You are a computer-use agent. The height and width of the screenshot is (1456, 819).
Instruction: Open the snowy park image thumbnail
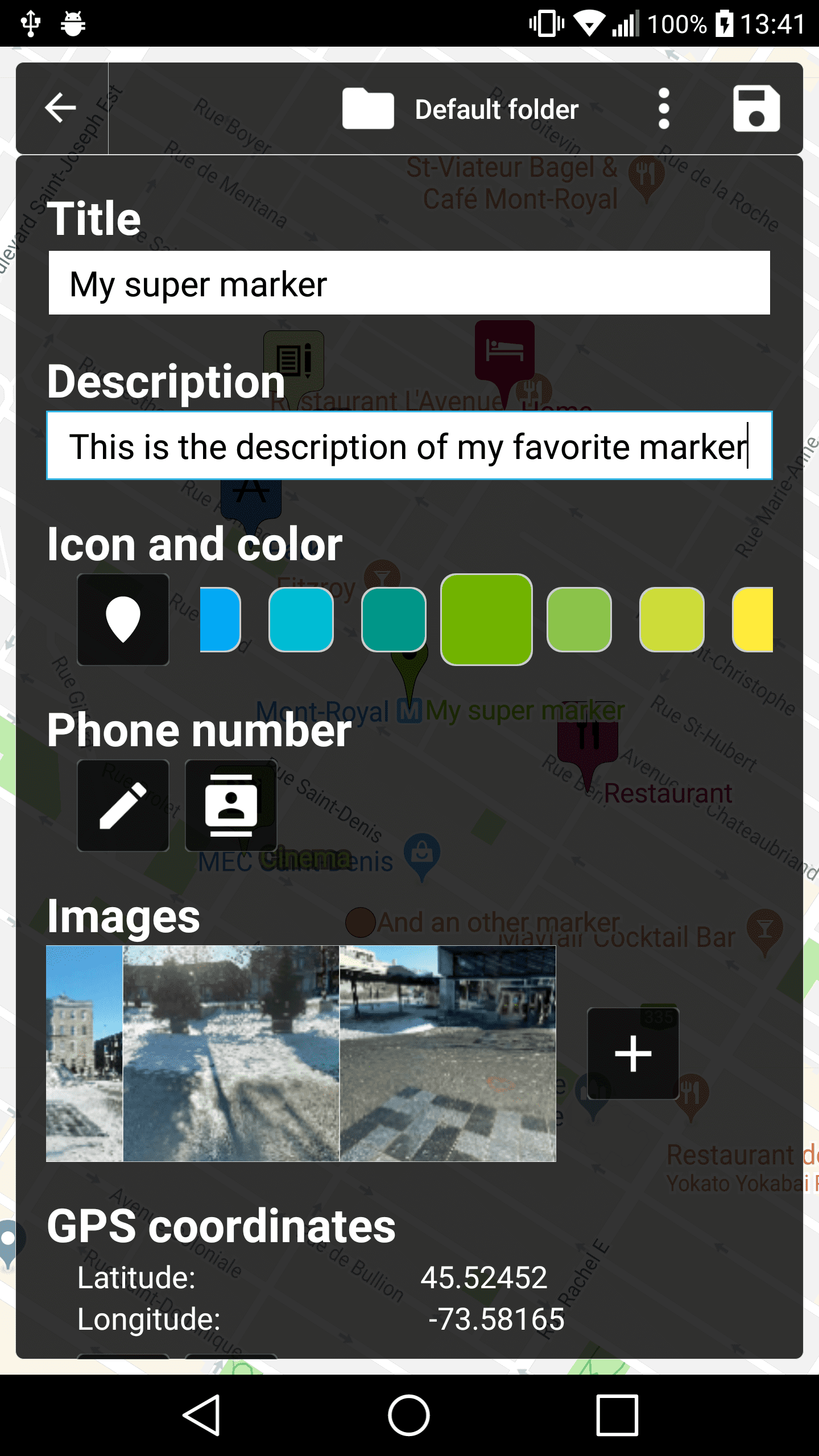tap(231, 1053)
